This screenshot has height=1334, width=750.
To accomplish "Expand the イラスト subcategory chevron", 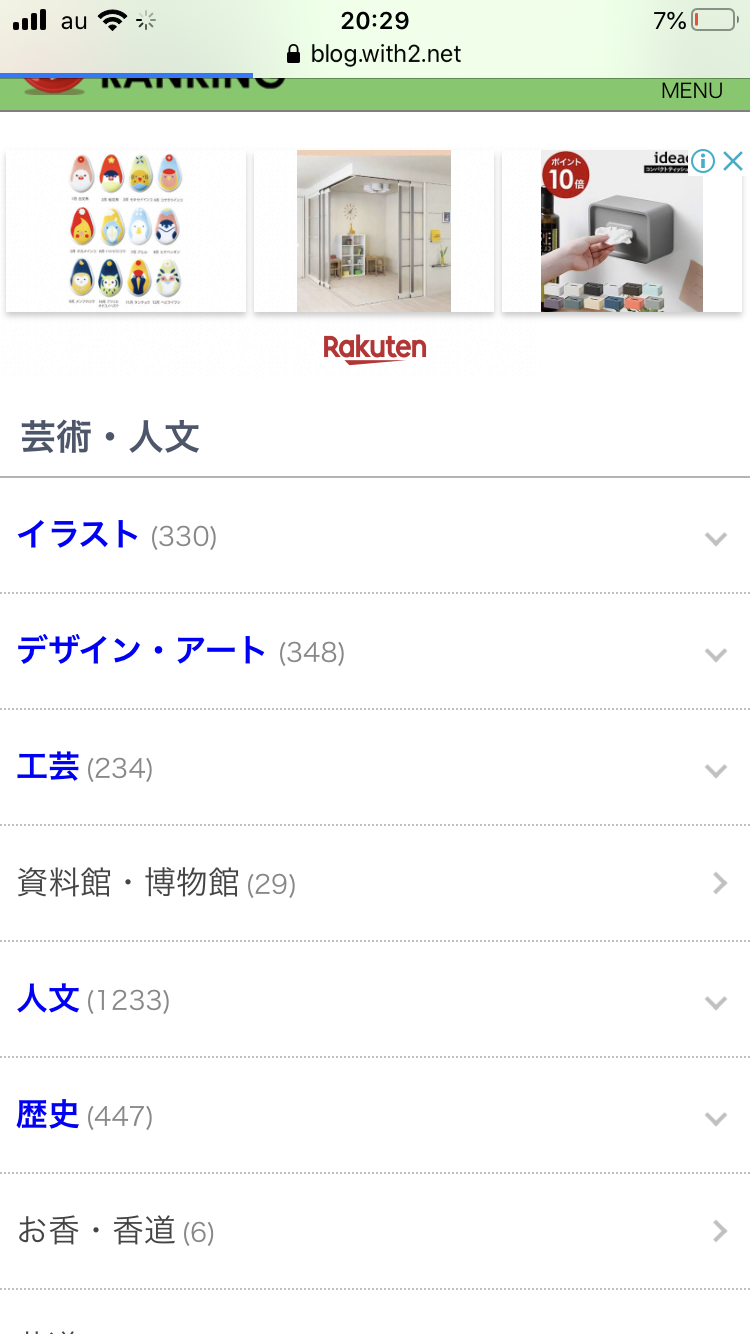I will pos(715,539).
